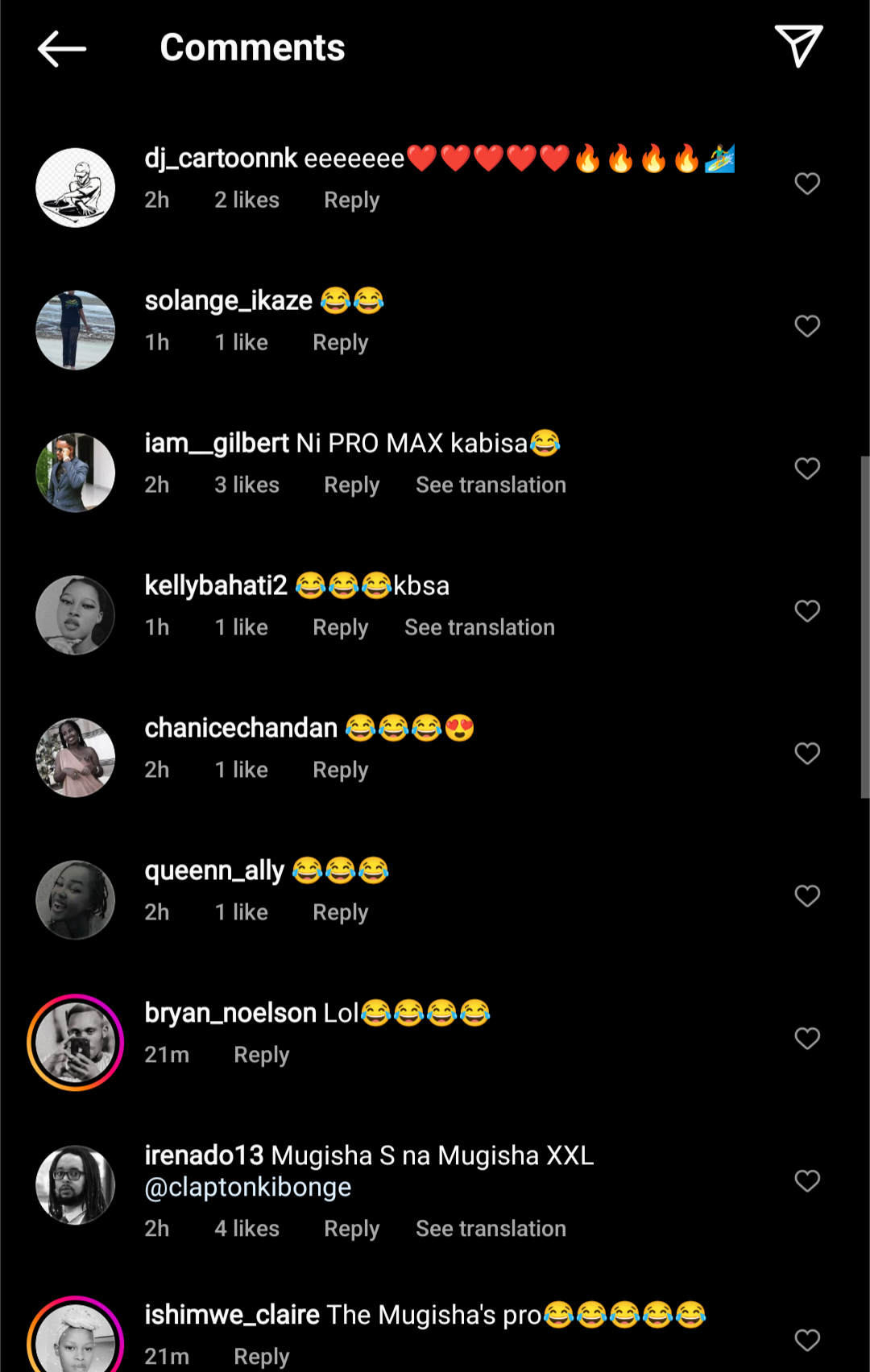The height and width of the screenshot is (1372, 870).
Task: See translation of iam__gilbert's comment
Action: (x=491, y=485)
